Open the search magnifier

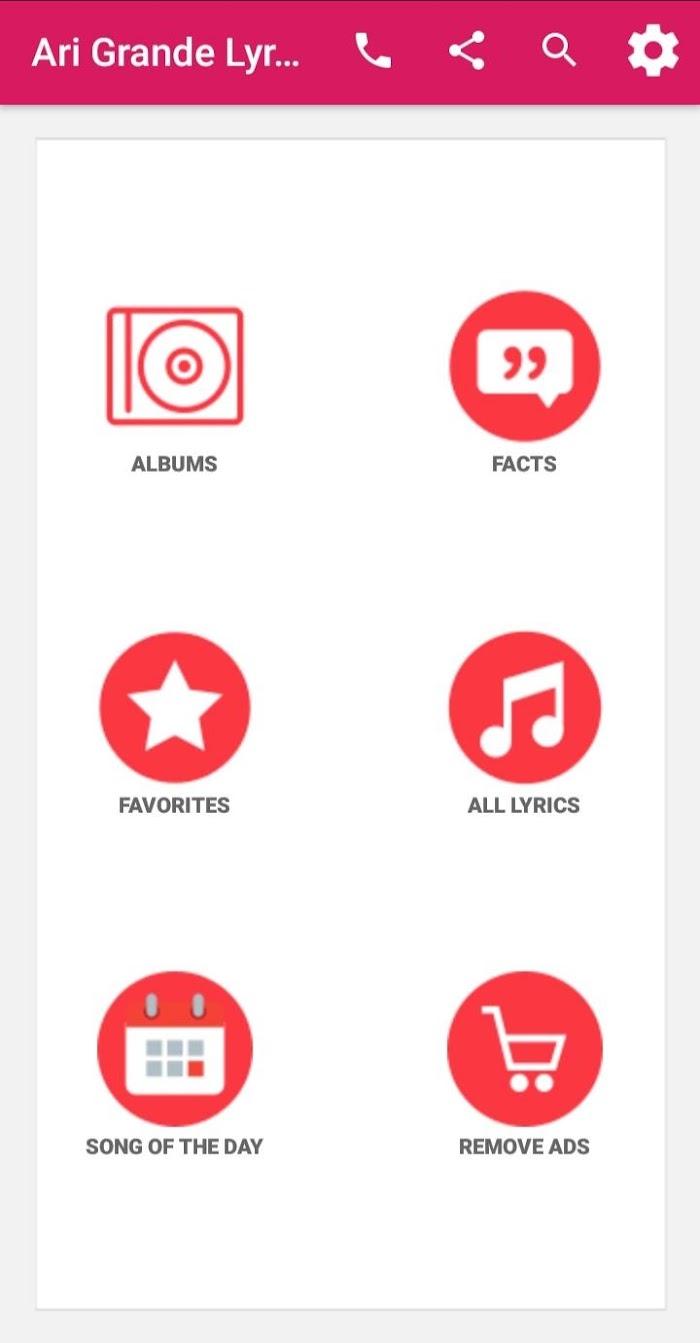click(559, 50)
